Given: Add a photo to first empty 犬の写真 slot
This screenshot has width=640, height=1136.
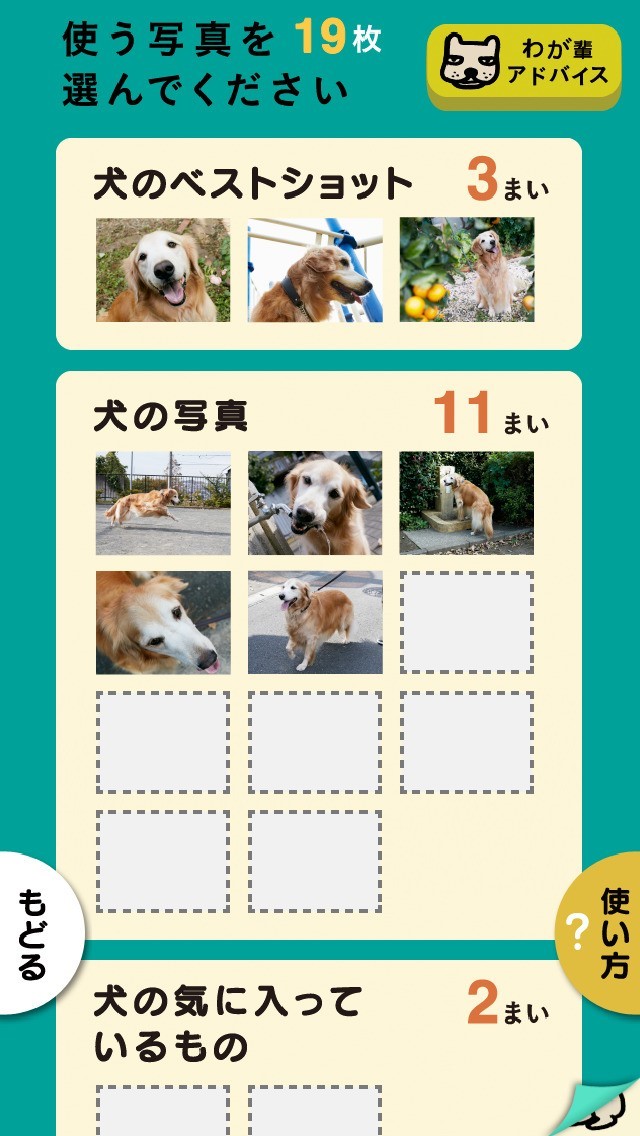Looking at the screenshot, I should 467,623.
